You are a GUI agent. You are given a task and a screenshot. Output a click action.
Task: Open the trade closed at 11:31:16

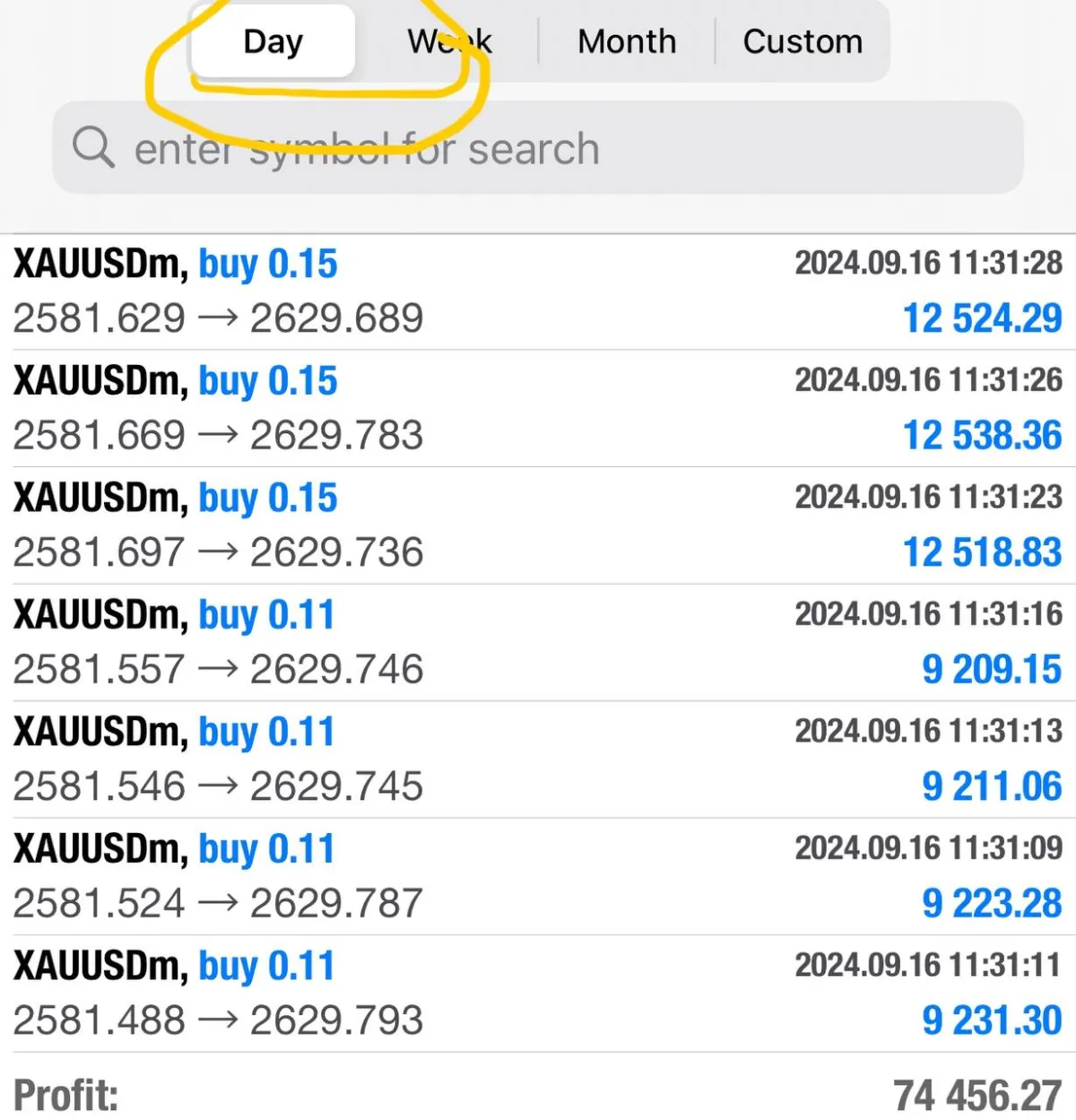538,641
